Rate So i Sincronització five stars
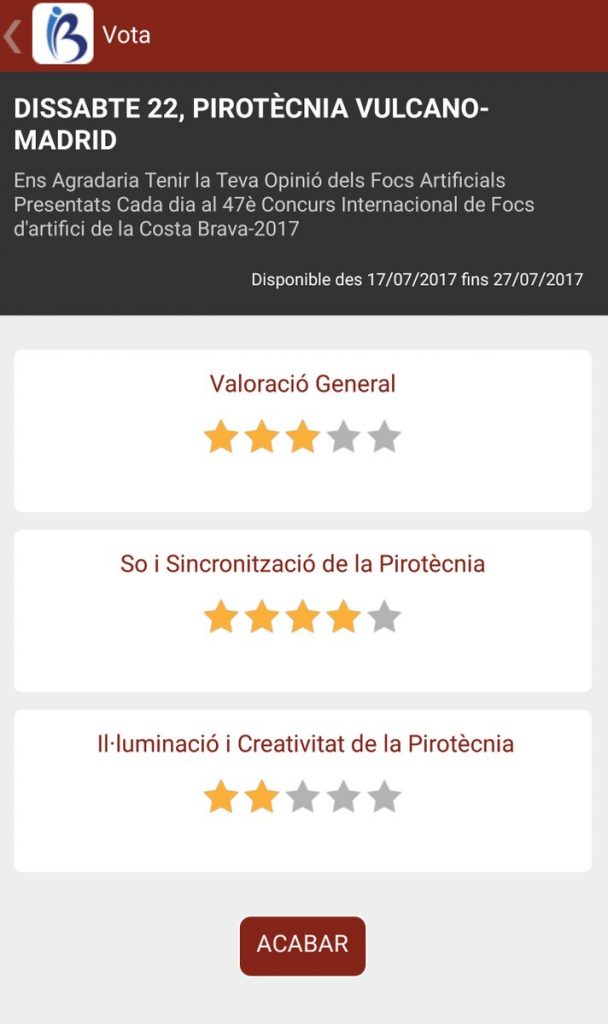This screenshot has width=608, height=1024. coord(384,617)
